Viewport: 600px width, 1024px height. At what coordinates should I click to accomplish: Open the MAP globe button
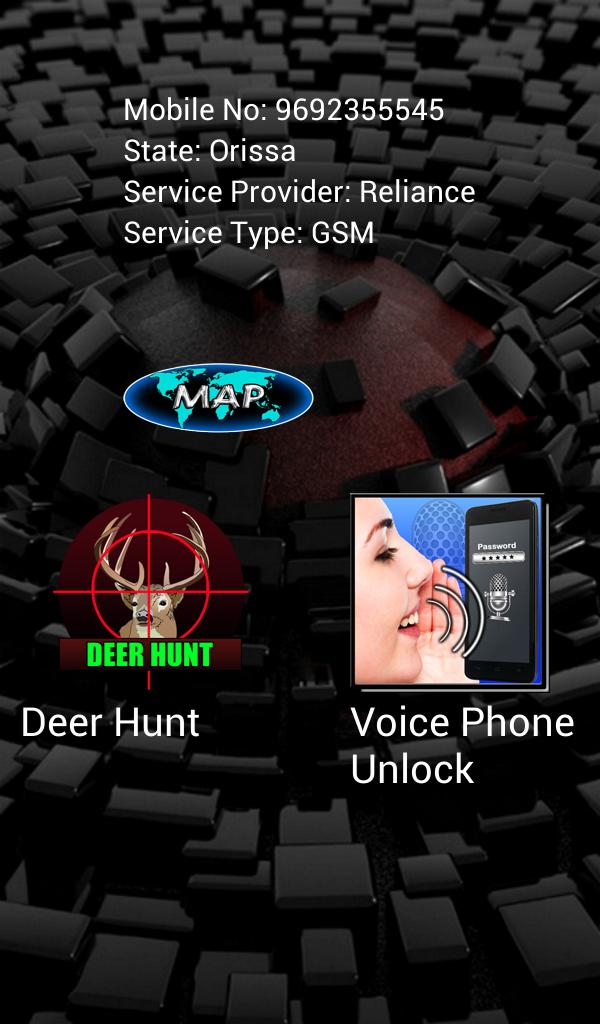[x=218, y=398]
